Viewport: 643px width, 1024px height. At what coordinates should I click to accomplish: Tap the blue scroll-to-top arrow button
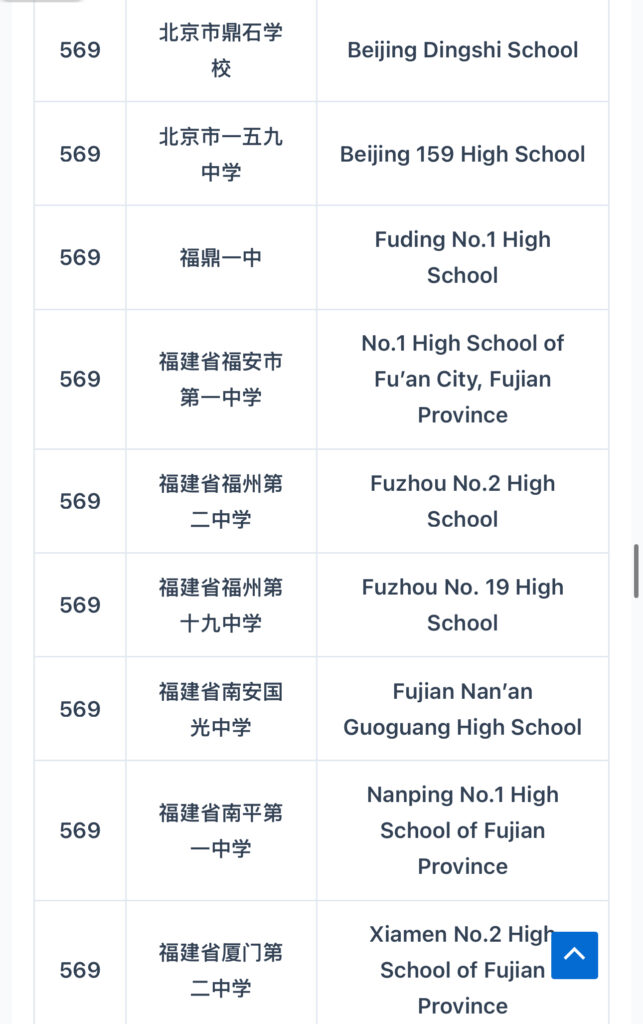pos(574,955)
